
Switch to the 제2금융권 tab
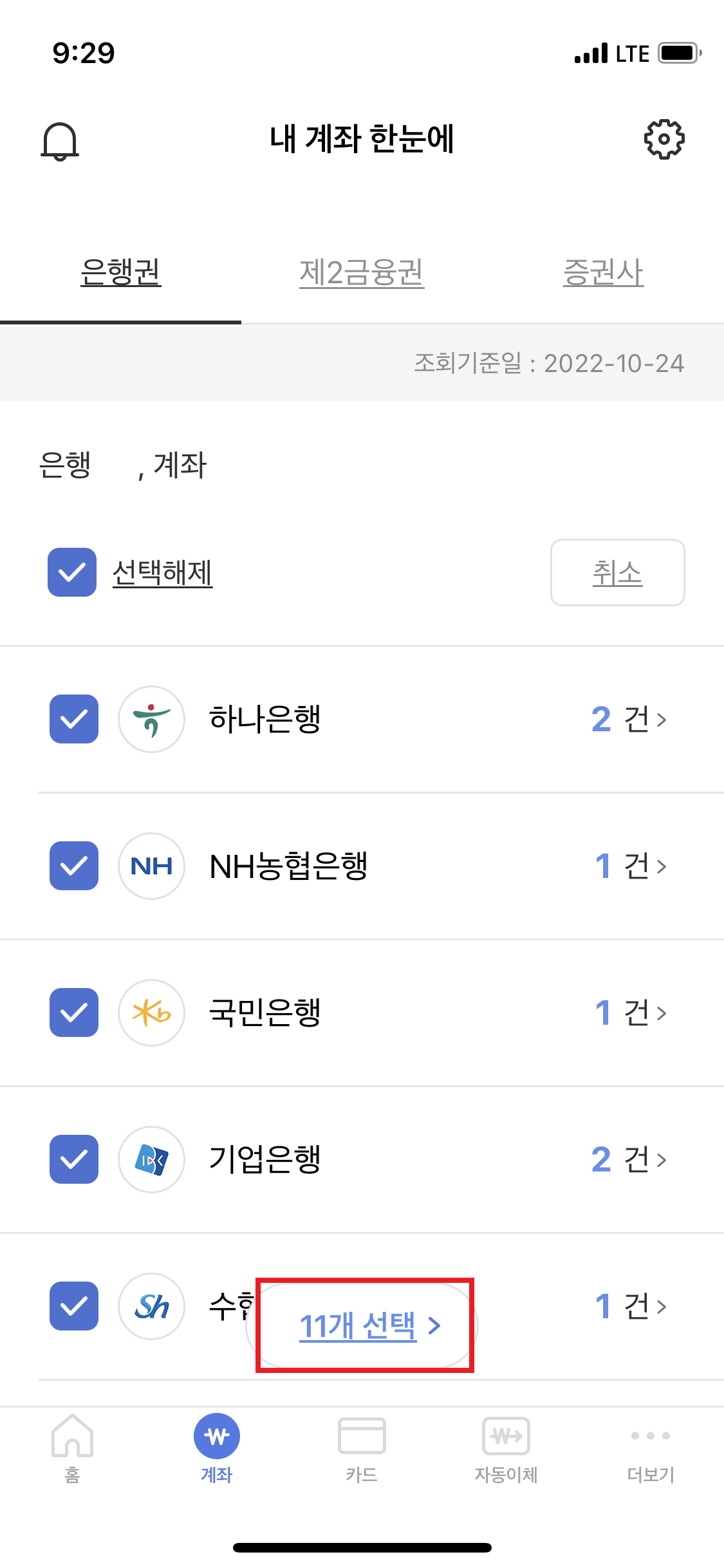pyautogui.click(x=362, y=272)
